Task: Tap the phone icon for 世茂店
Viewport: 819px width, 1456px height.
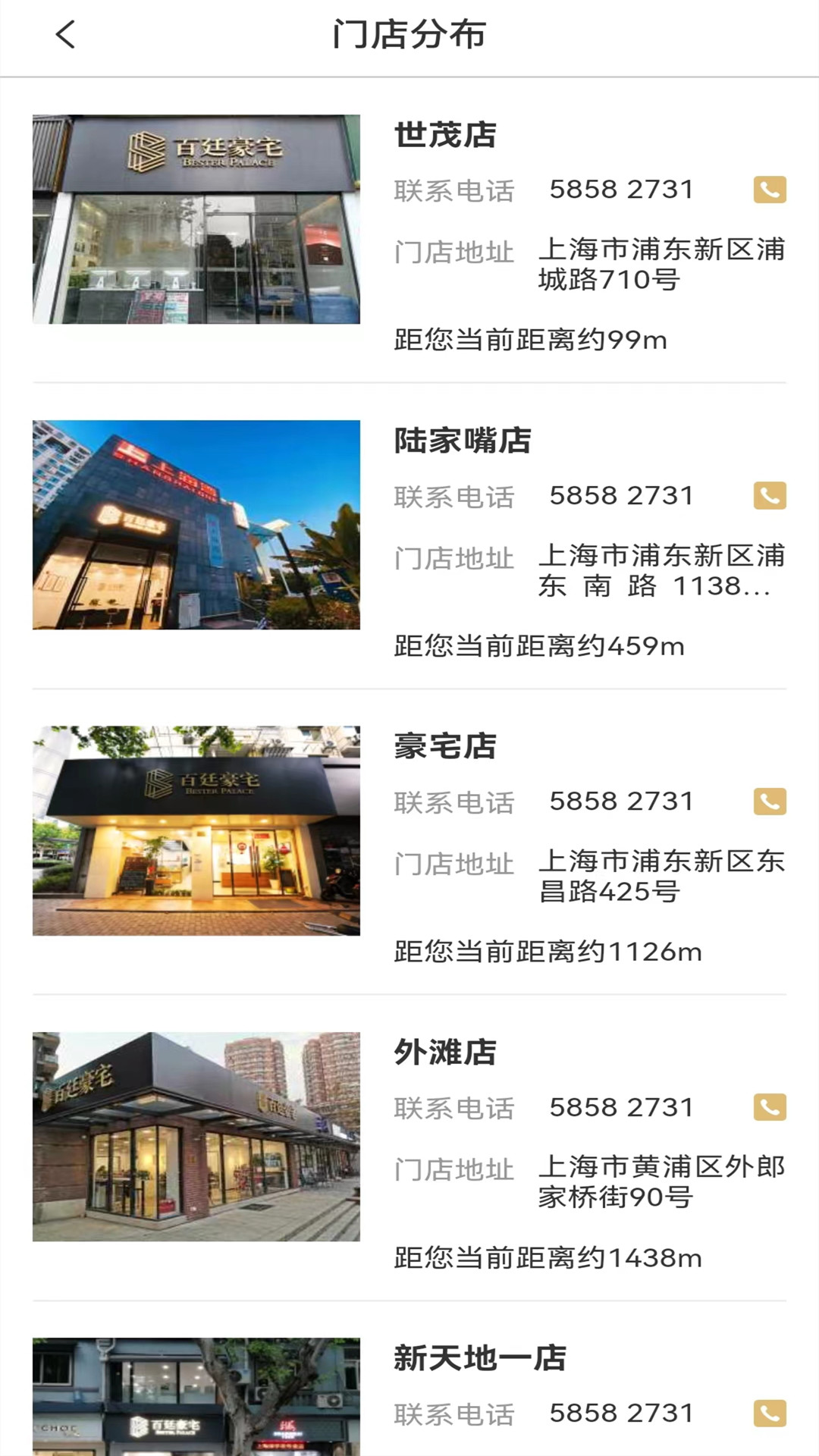Action: coord(769,192)
